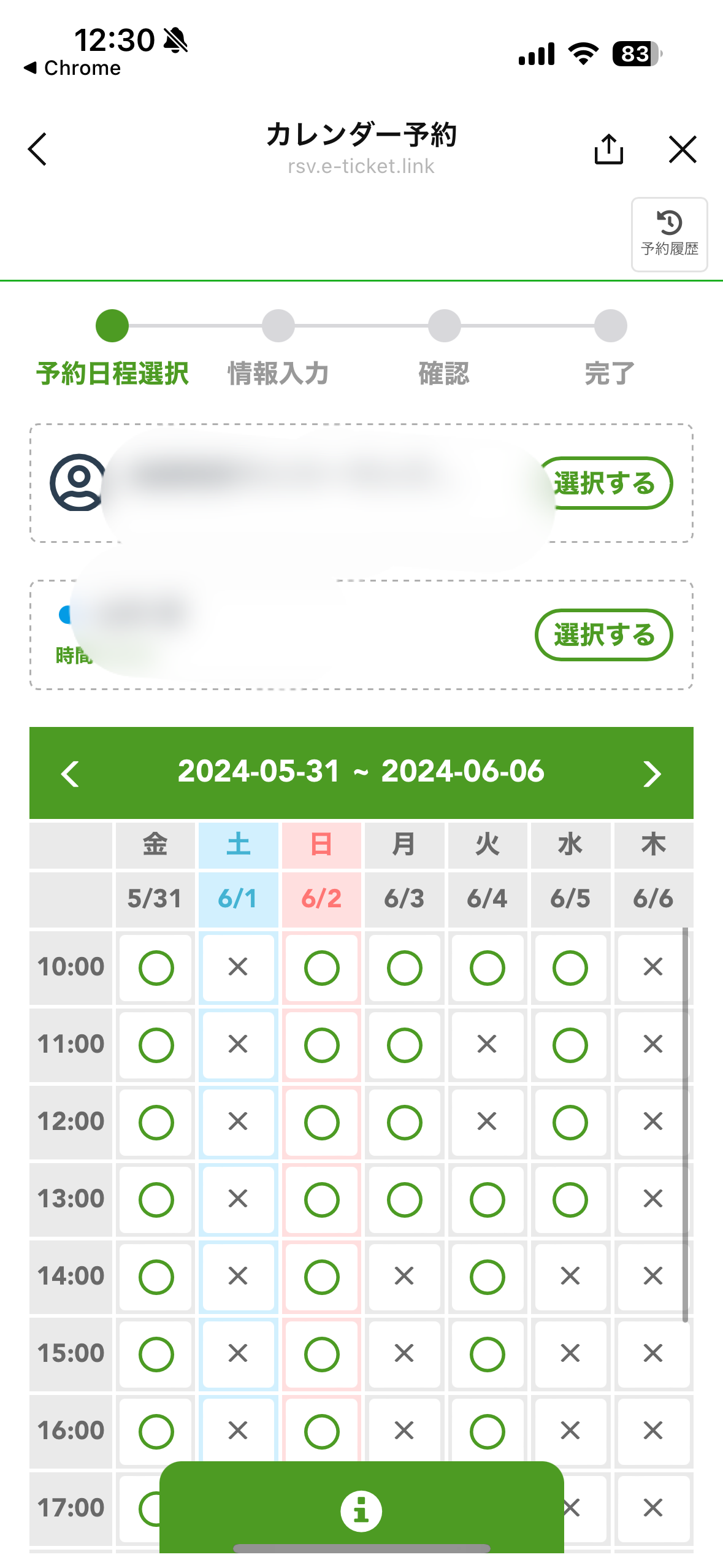Choose the 16:00 slot on 6/2
Viewport: 723px width, 1568px height.
(321, 1432)
